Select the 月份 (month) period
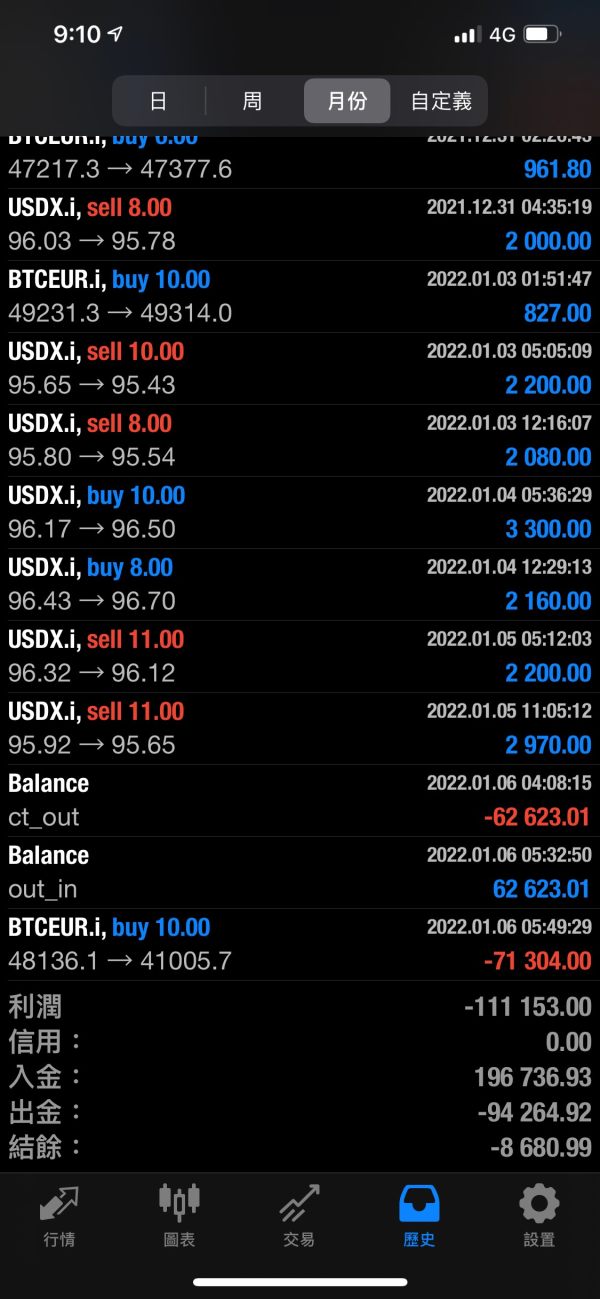The height and width of the screenshot is (1299, 600). (346, 101)
